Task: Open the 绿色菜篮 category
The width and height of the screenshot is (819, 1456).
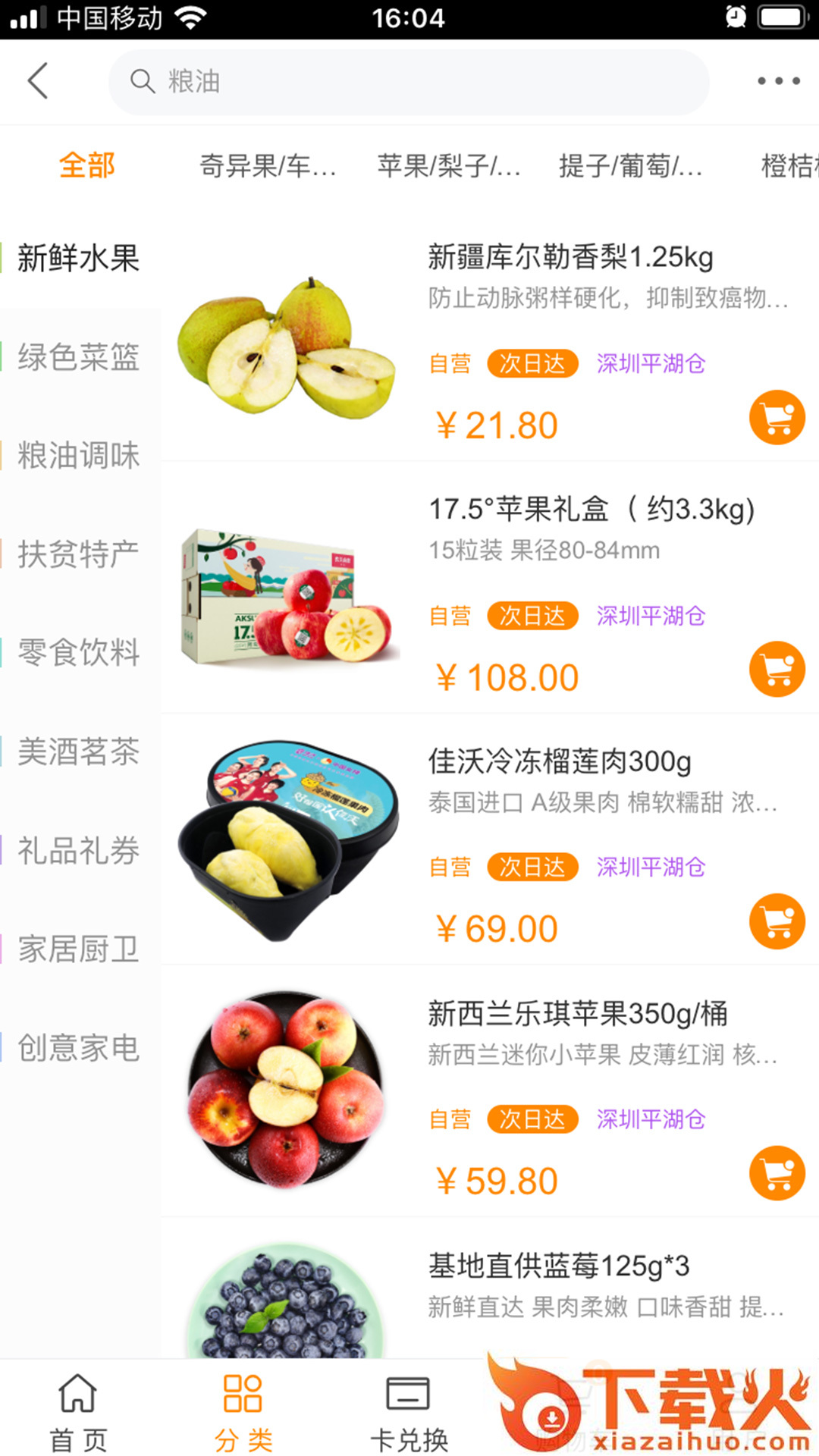Action: pyautogui.click(x=79, y=357)
